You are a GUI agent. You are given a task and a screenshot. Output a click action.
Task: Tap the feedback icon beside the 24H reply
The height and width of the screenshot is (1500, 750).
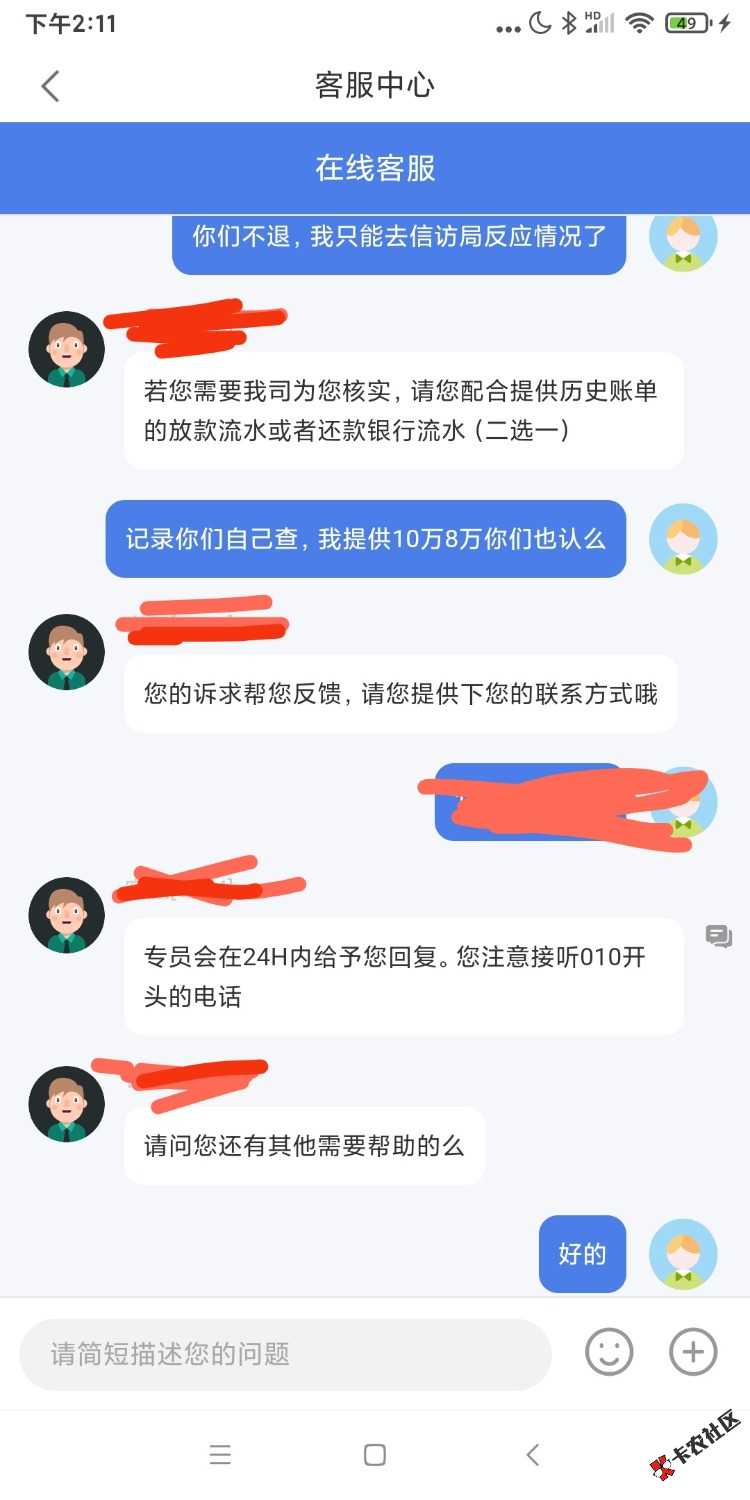[x=719, y=937]
